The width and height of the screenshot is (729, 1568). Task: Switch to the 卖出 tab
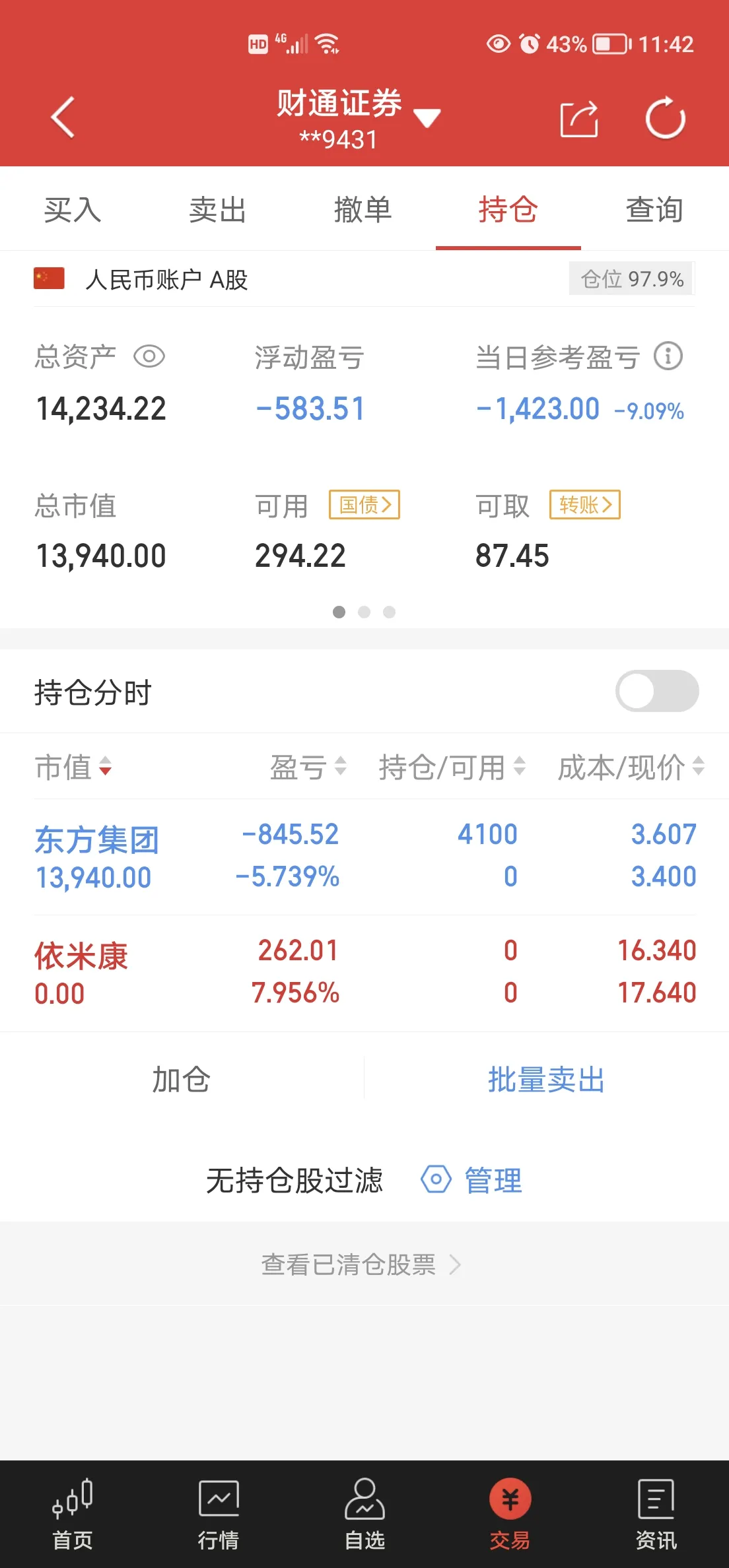pos(218,211)
